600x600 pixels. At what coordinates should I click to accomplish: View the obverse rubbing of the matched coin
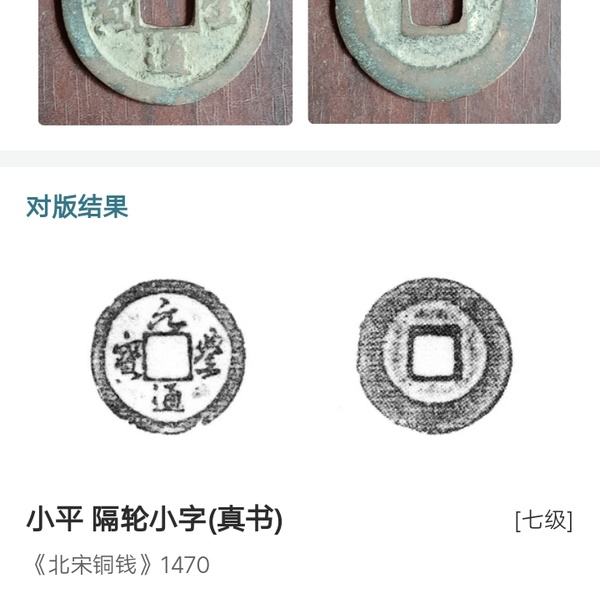point(166,357)
